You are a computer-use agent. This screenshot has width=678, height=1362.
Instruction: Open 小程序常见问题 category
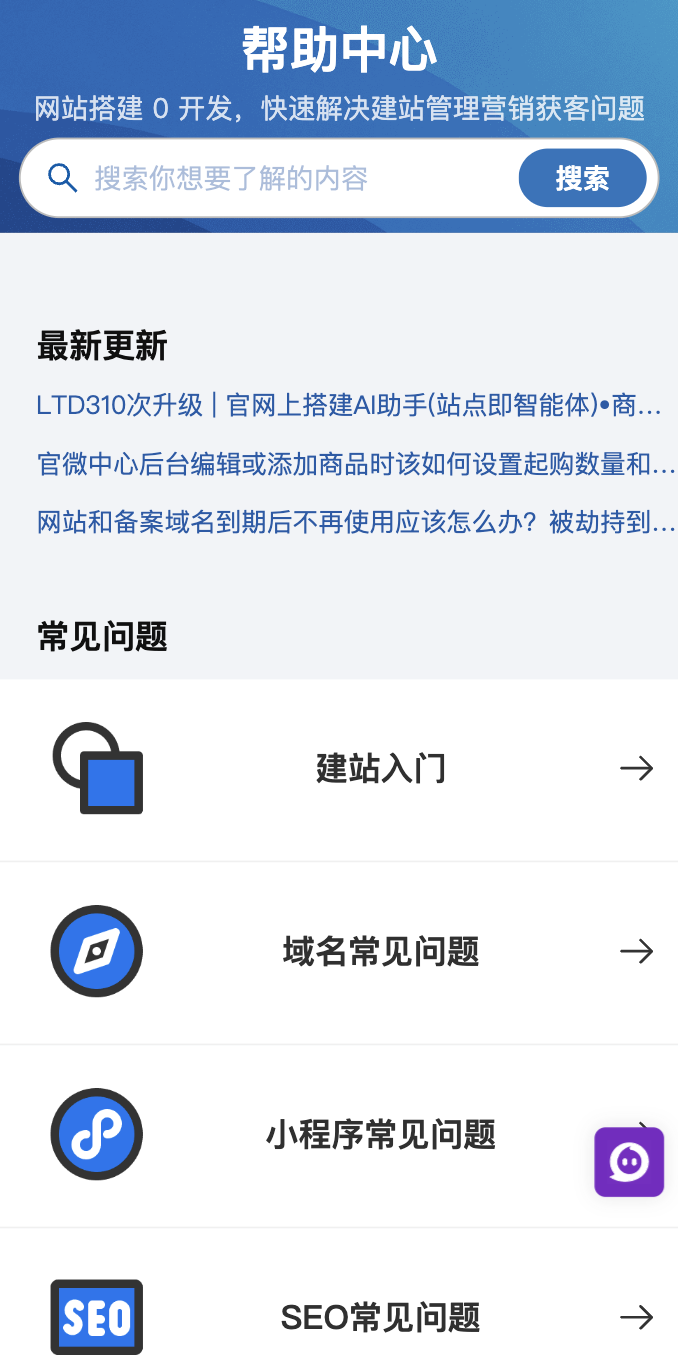380,1135
